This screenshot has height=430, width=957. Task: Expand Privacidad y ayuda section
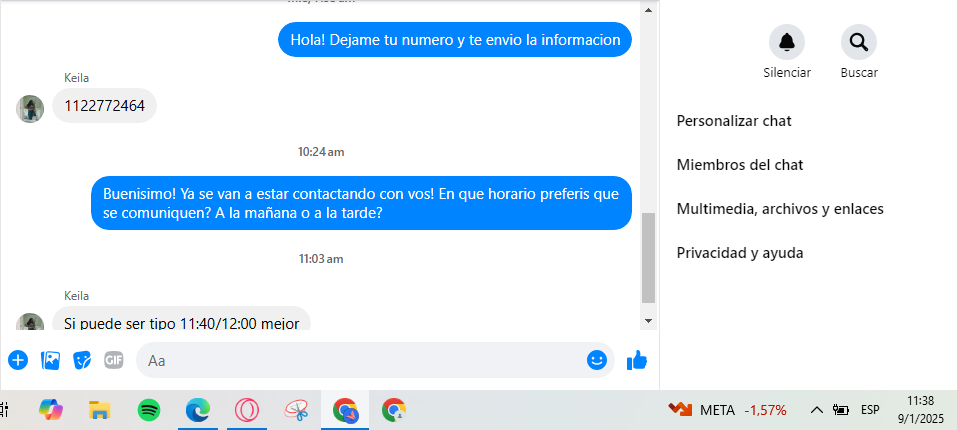tap(740, 253)
